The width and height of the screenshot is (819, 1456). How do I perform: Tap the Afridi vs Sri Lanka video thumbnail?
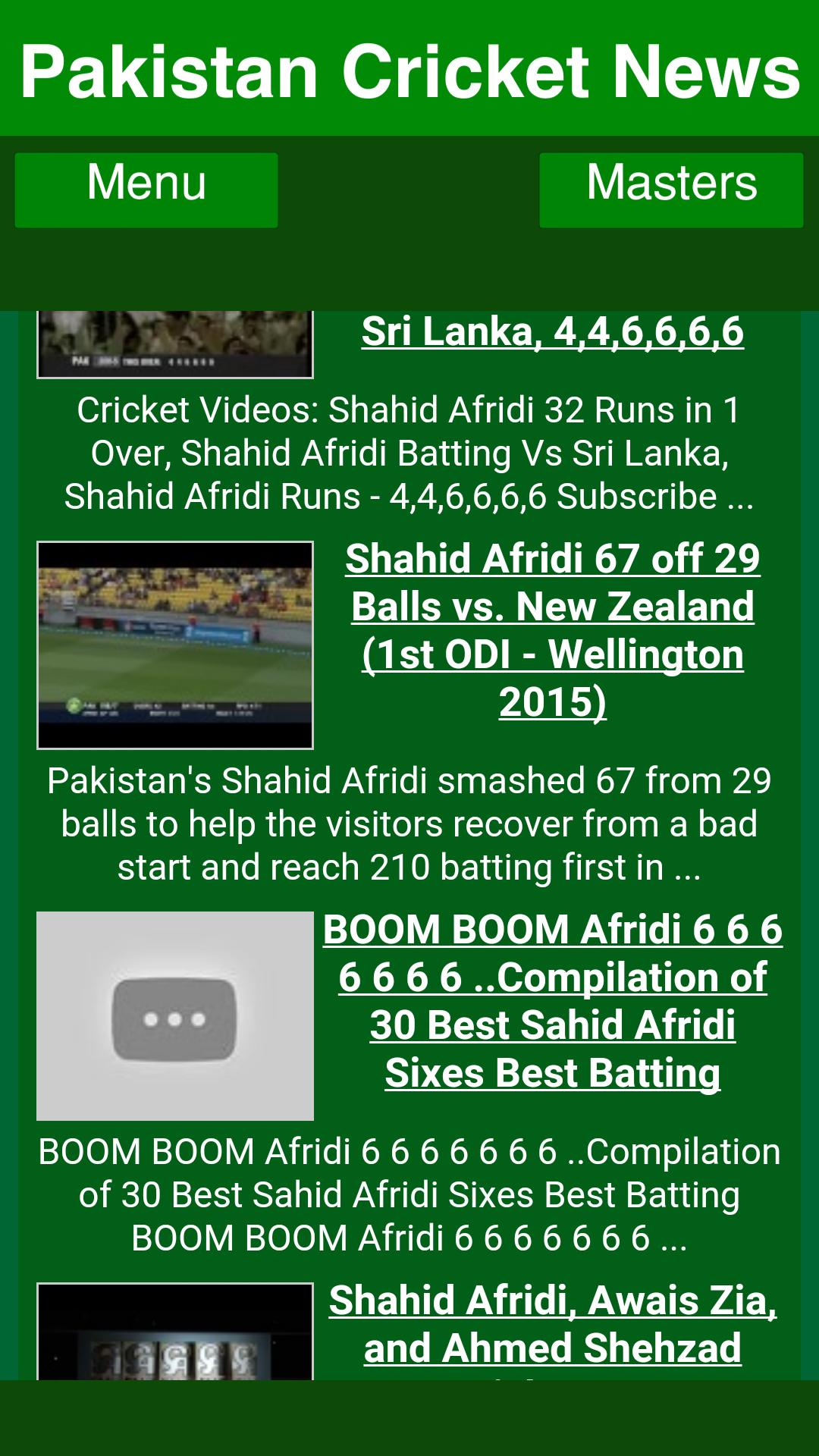[175, 344]
